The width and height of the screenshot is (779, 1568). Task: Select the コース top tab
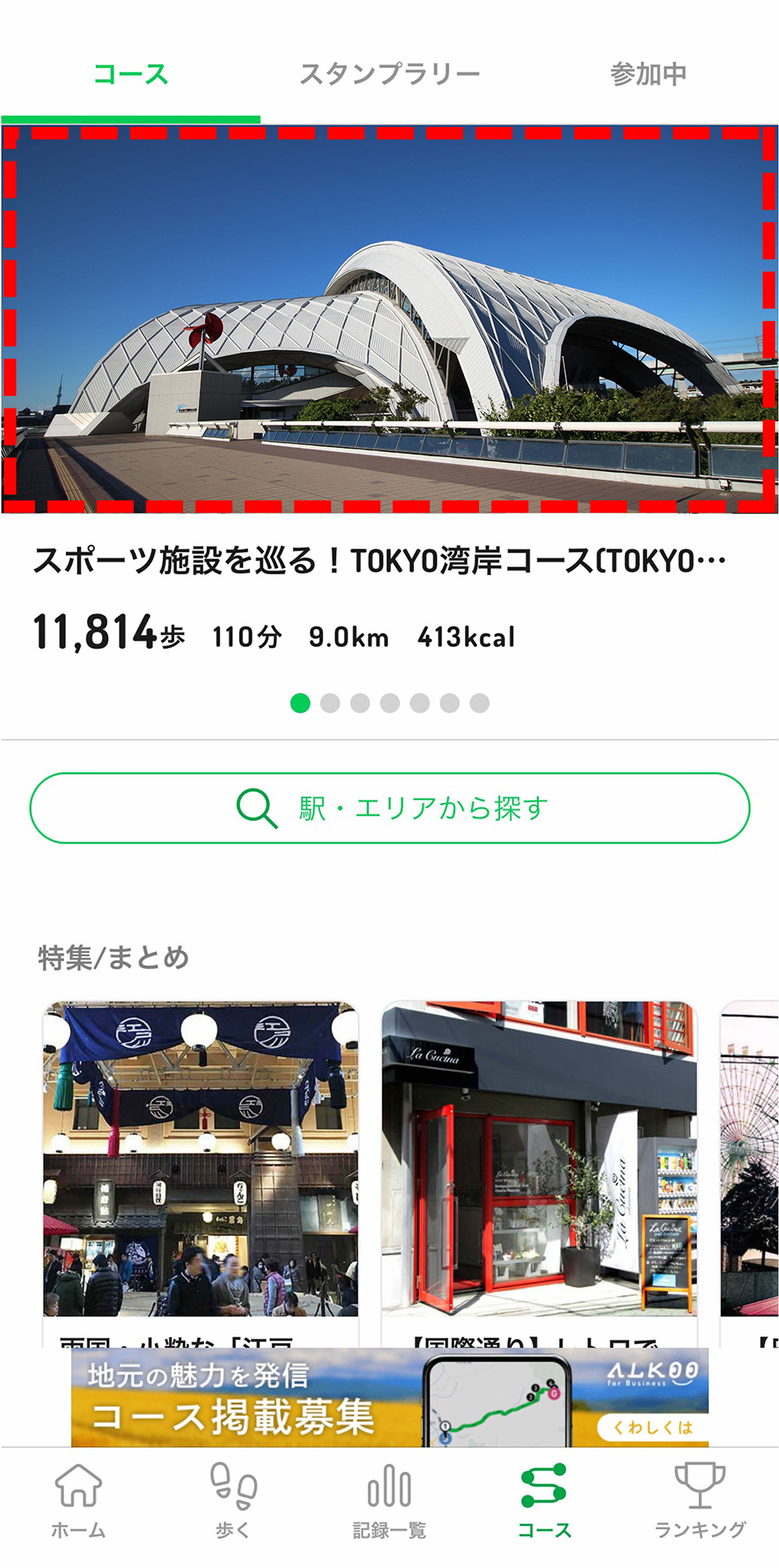pos(131,74)
